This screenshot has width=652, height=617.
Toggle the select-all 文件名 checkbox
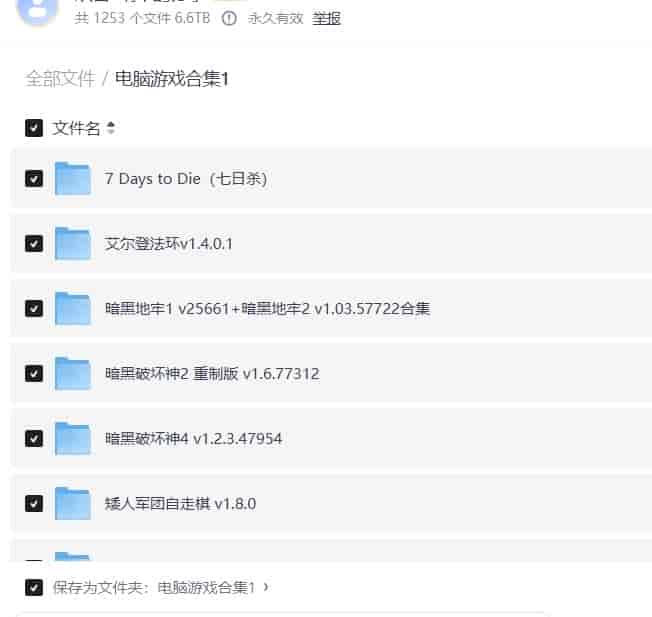(34, 128)
